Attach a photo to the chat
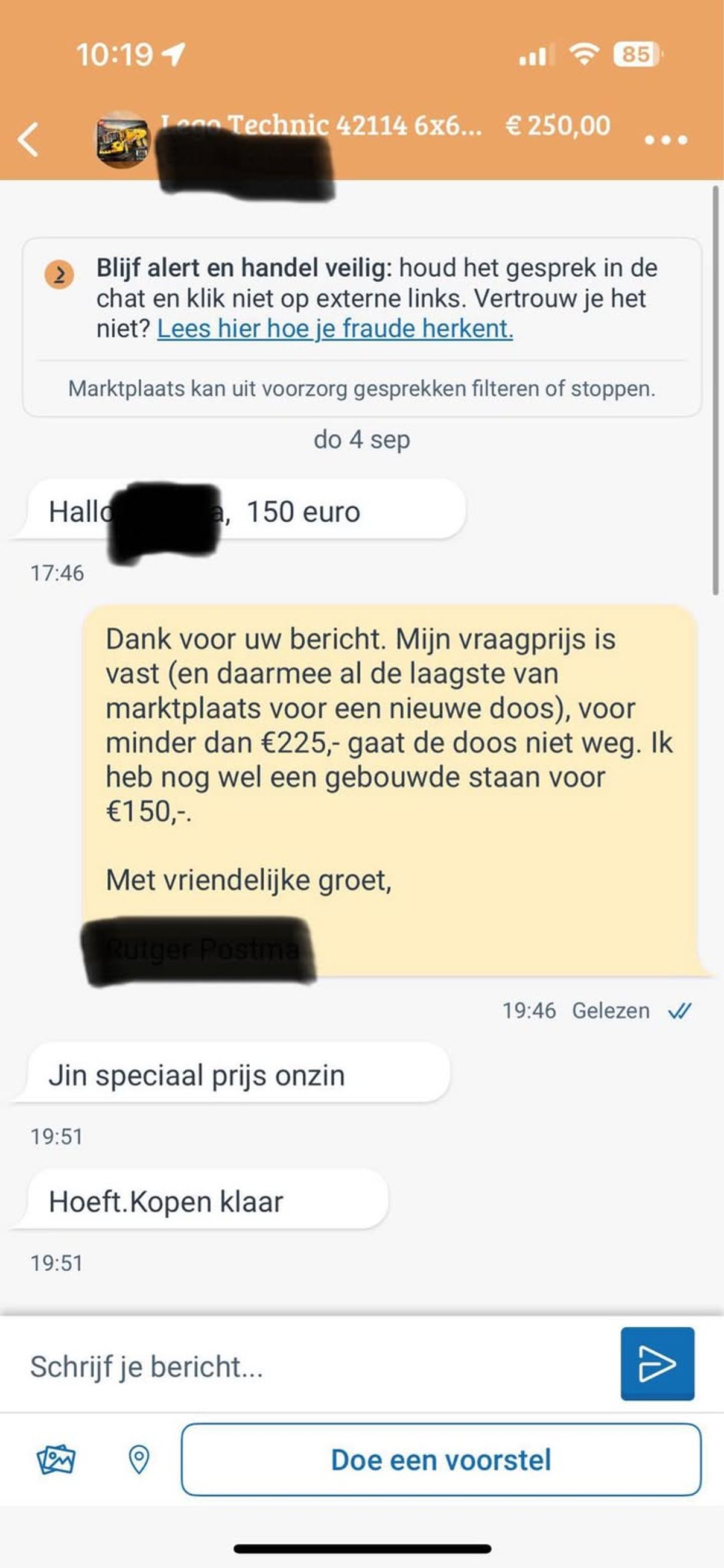Screen dimensions: 724x1568 tap(56, 1459)
